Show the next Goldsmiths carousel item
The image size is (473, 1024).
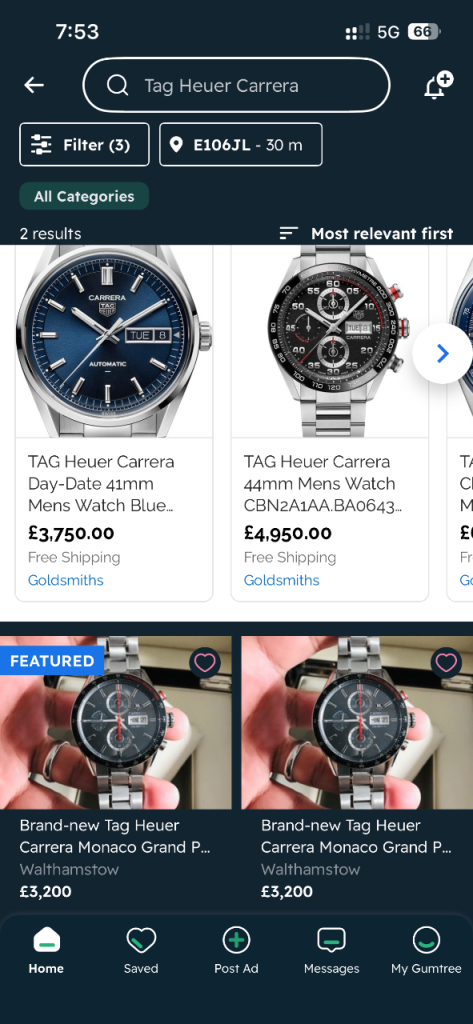click(x=442, y=353)
